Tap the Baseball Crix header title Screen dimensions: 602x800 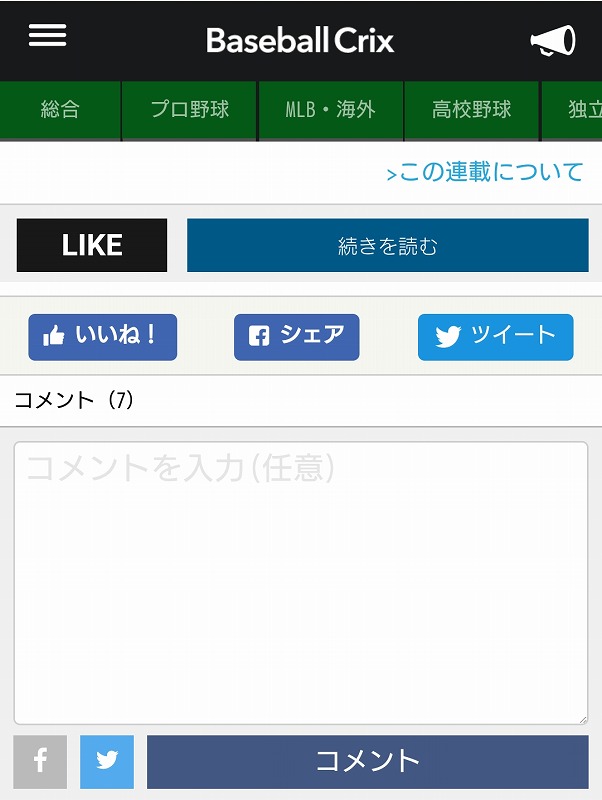(x=300, y=41)
